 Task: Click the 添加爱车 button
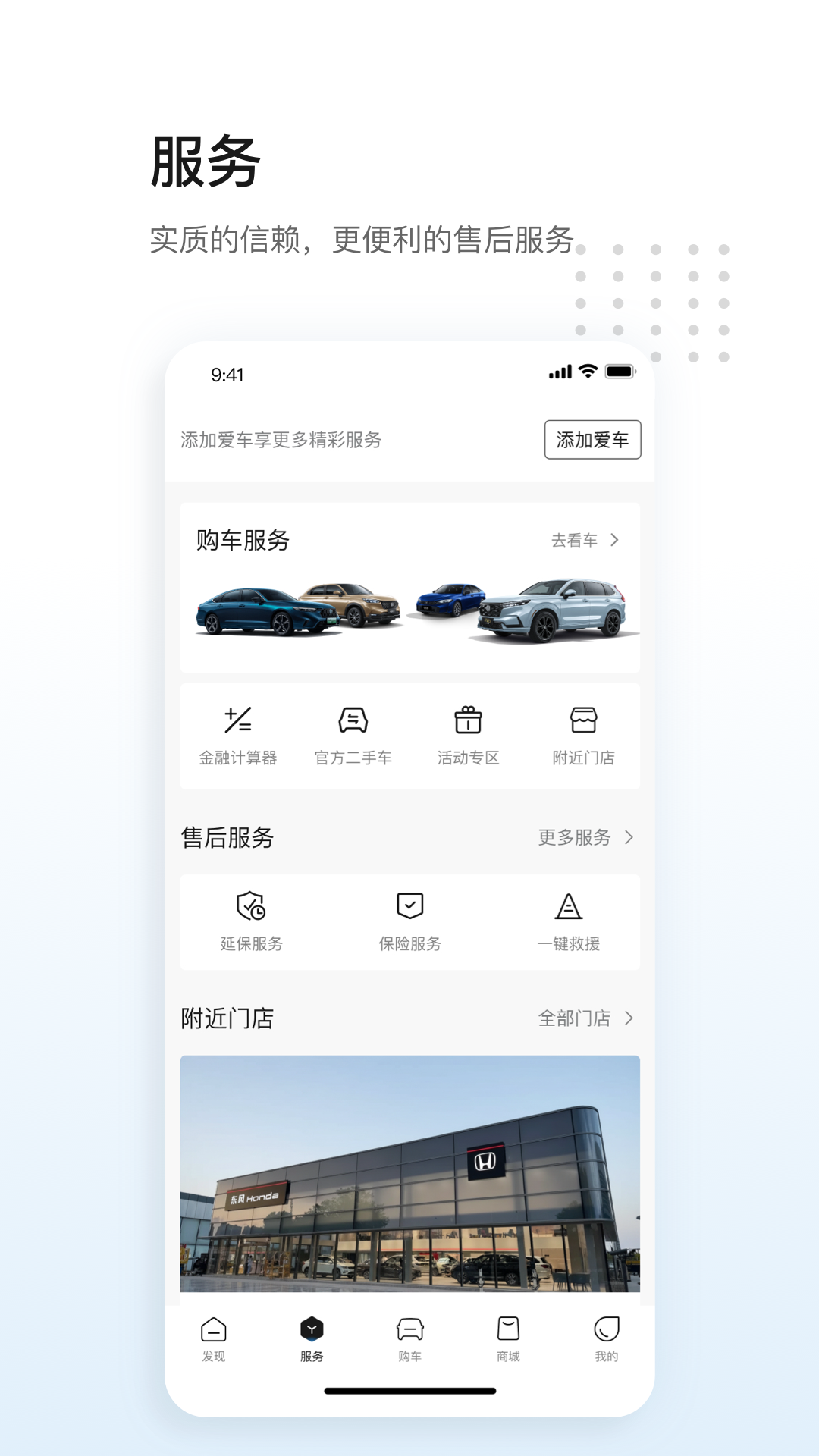point(592,440)
